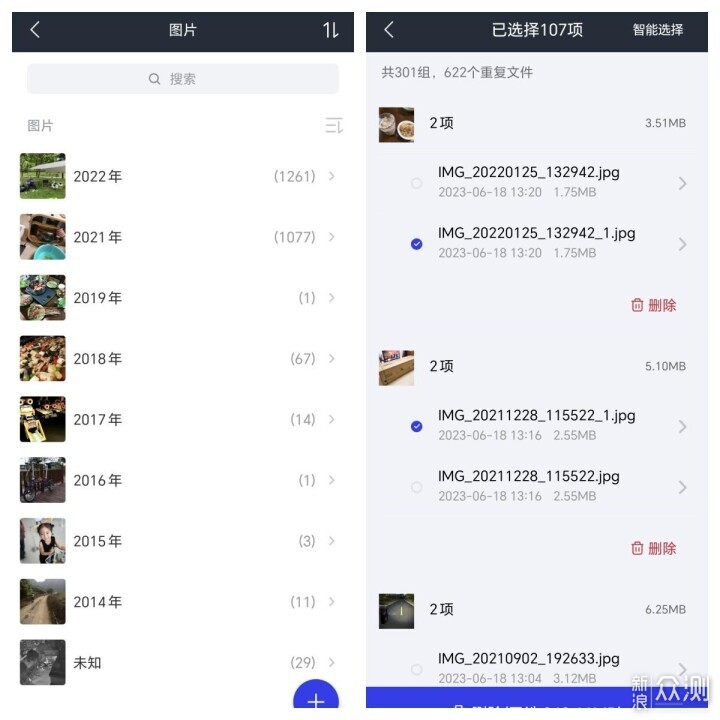Uncheck IMG_20211228_115522_1.jpg
Viewport: 720px width, 720px height.
click(x=417, y=426)
